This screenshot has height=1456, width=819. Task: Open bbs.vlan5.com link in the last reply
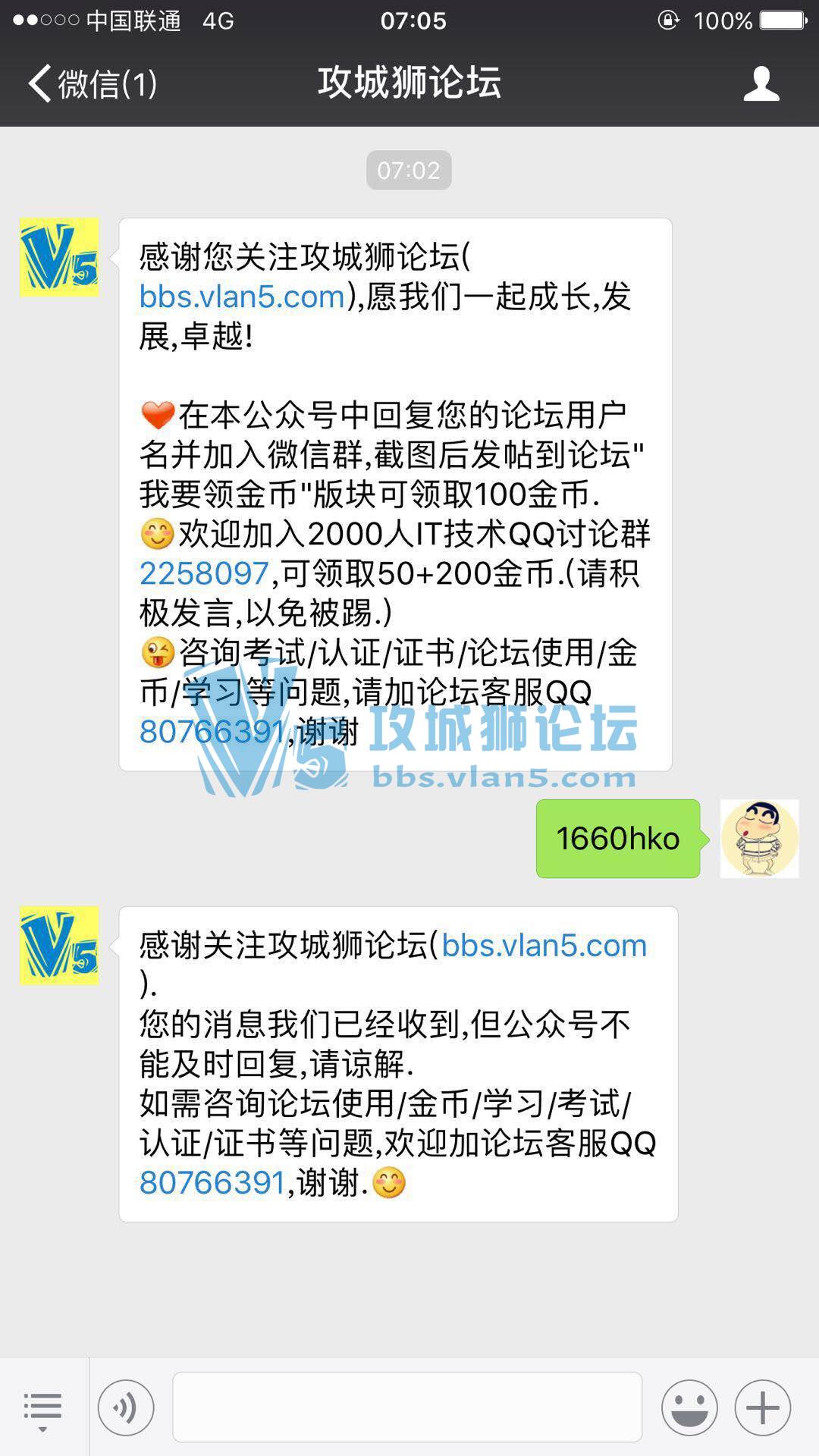[x=544, y=946]
